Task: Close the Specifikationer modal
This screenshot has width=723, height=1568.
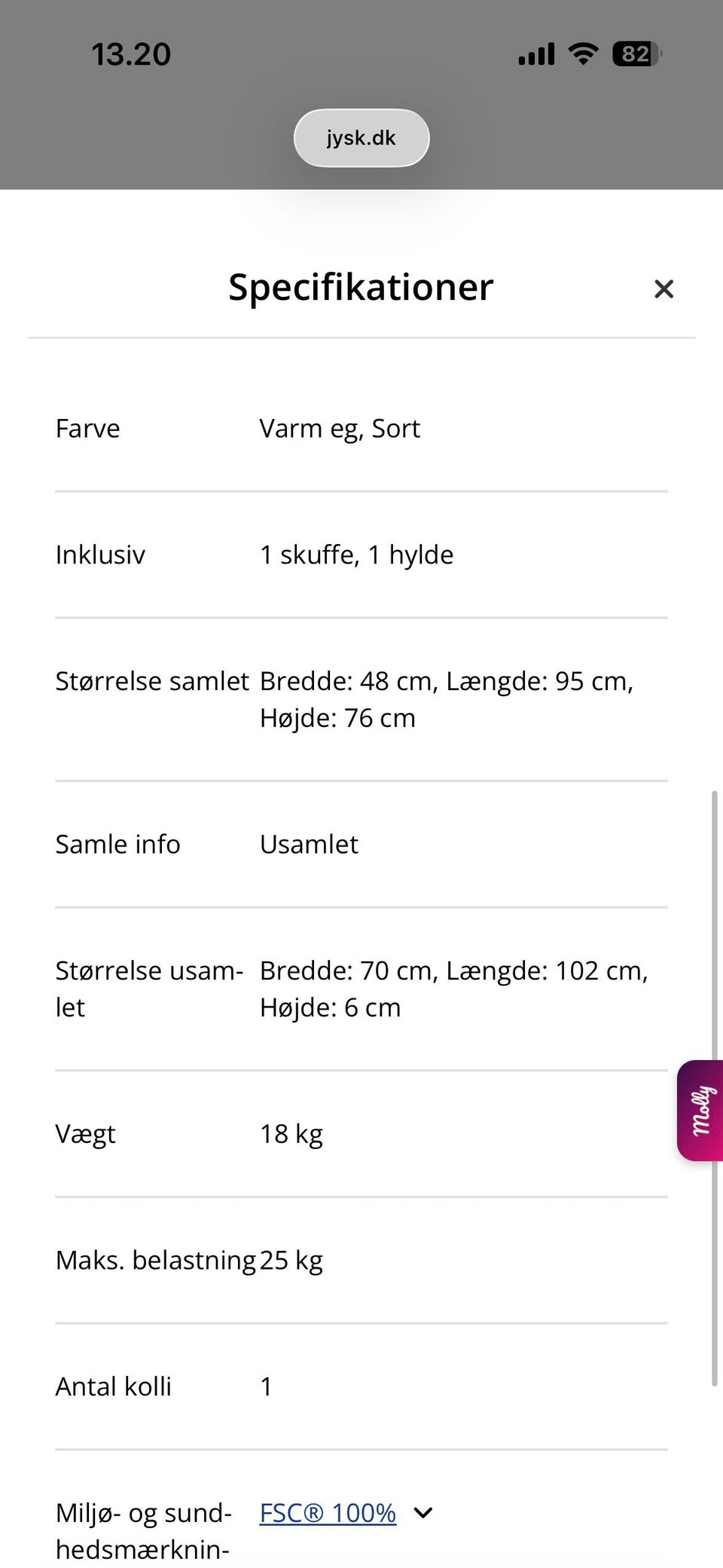Action: pyautogui.click(x=664, y=289)
